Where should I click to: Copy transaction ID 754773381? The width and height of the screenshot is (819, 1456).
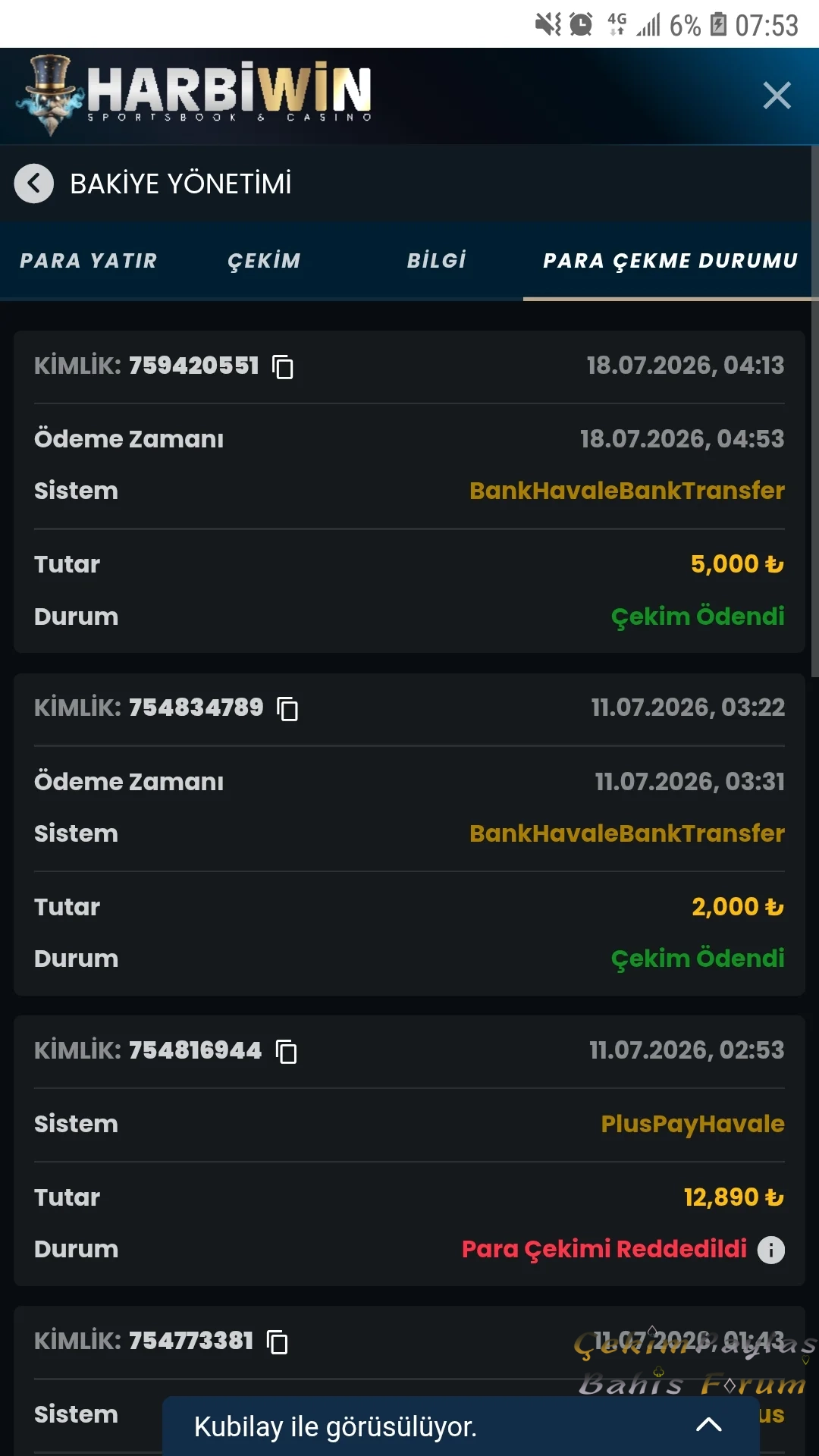277,1341
